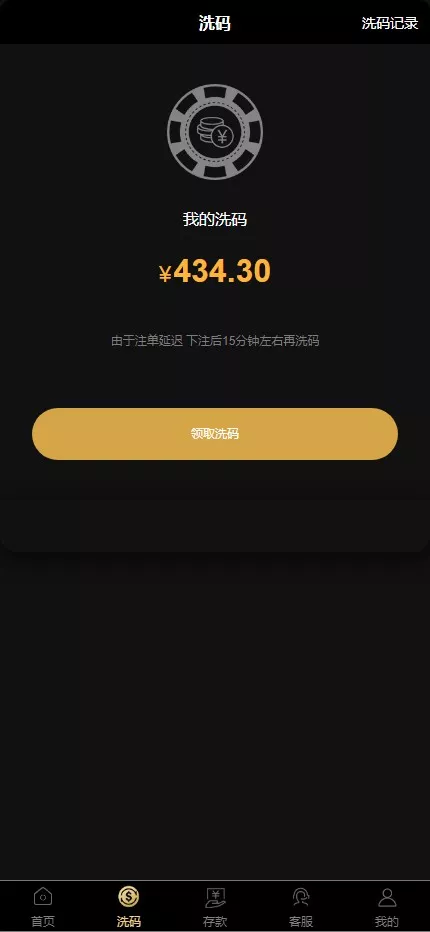Select the 洗码 bottom tab
The image size is (430, 932).
tap(128, 907)
